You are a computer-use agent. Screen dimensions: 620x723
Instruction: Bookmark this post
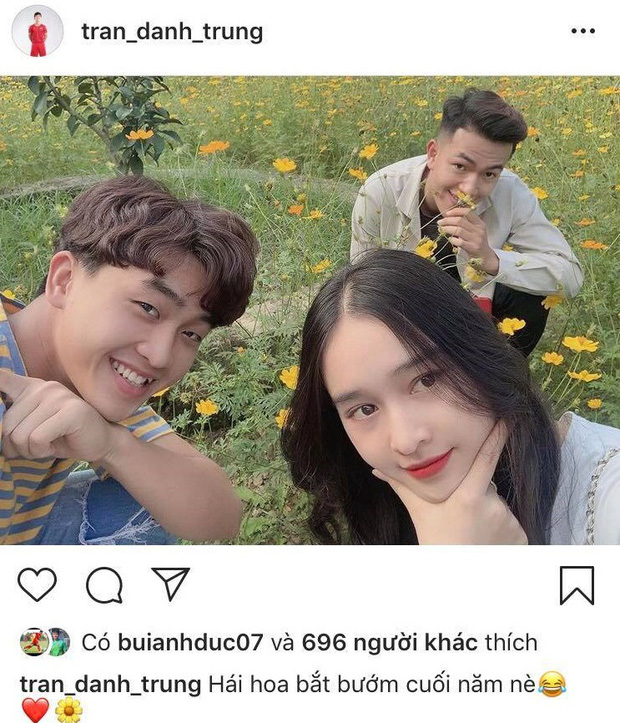[x=577, y=585]
